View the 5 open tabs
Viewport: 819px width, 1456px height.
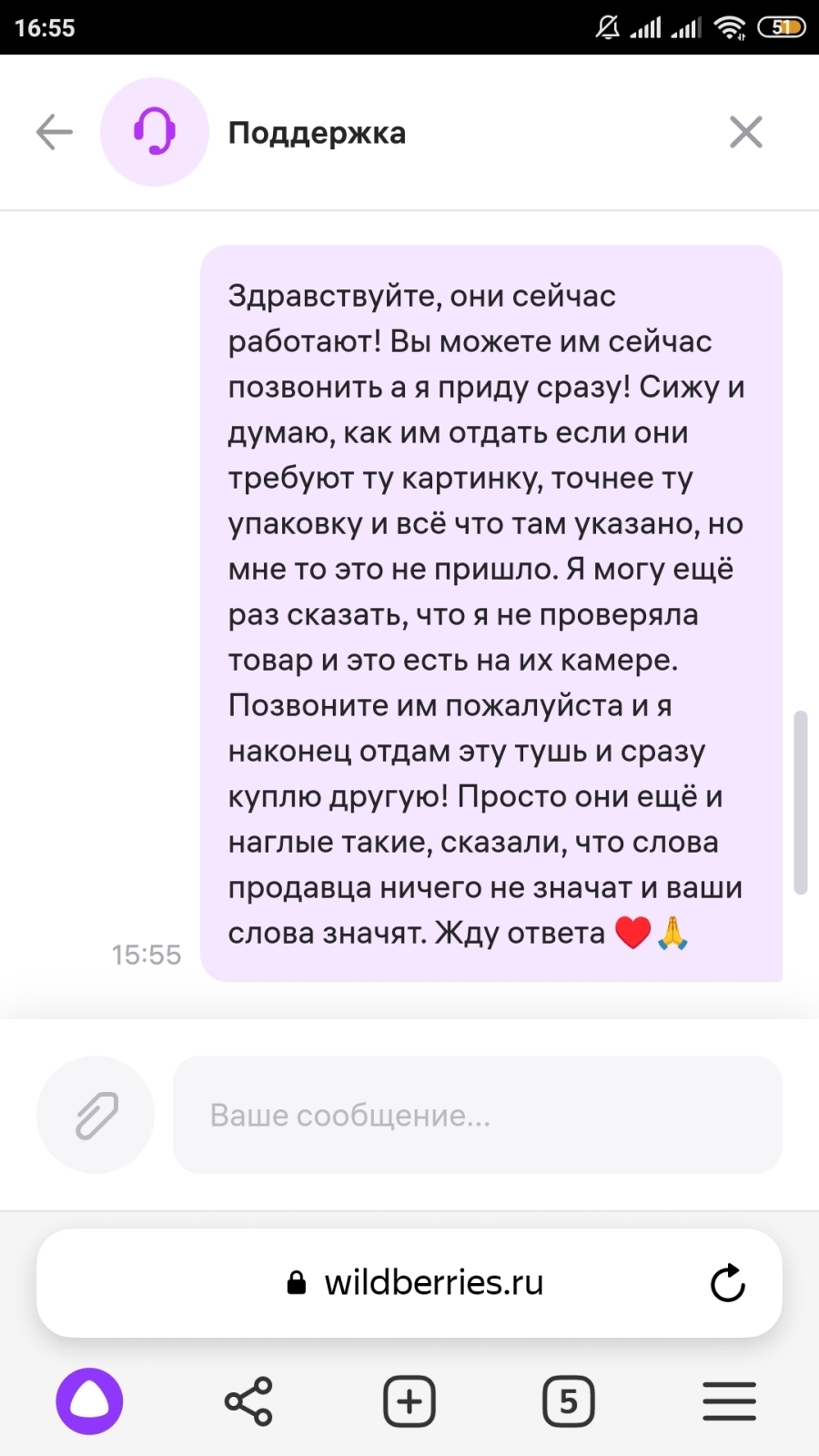tap(569, 1401)
